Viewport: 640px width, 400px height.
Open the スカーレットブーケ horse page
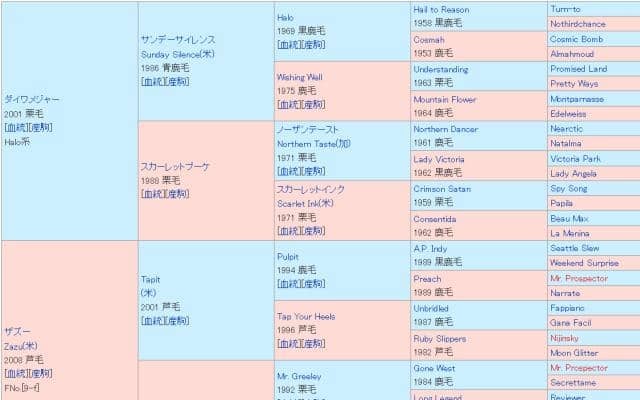(x=175, y=167)
